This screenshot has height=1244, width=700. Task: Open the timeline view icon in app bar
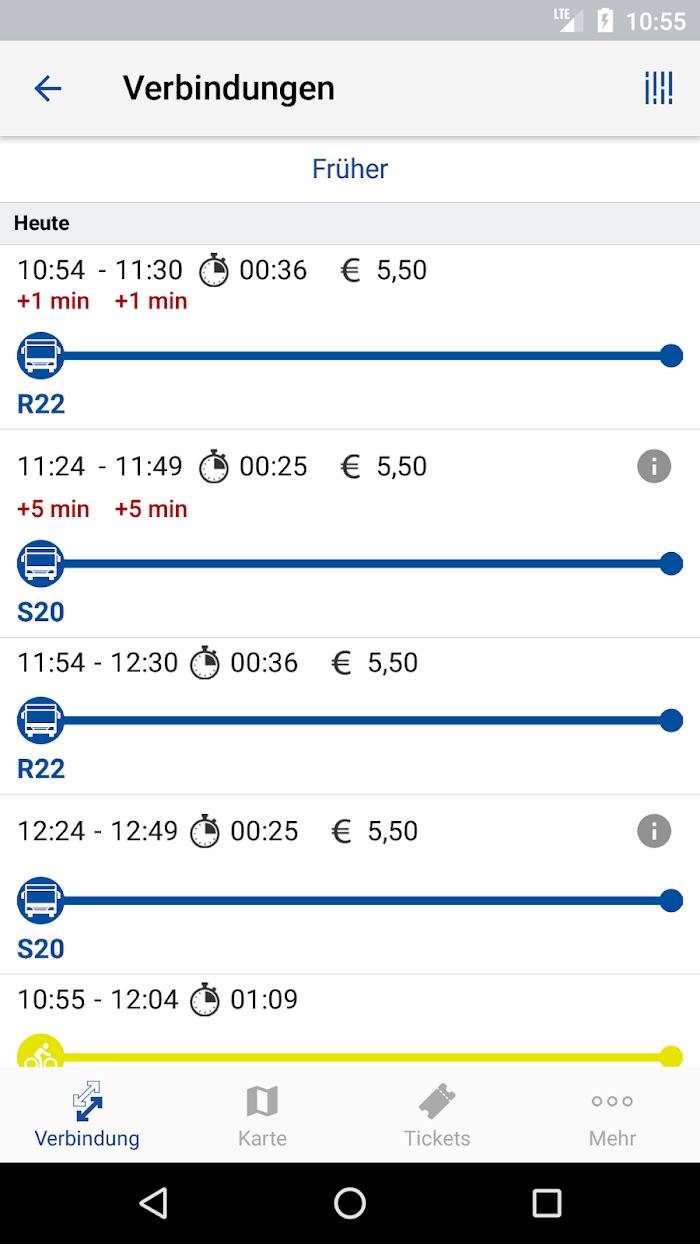coord(658,88)
